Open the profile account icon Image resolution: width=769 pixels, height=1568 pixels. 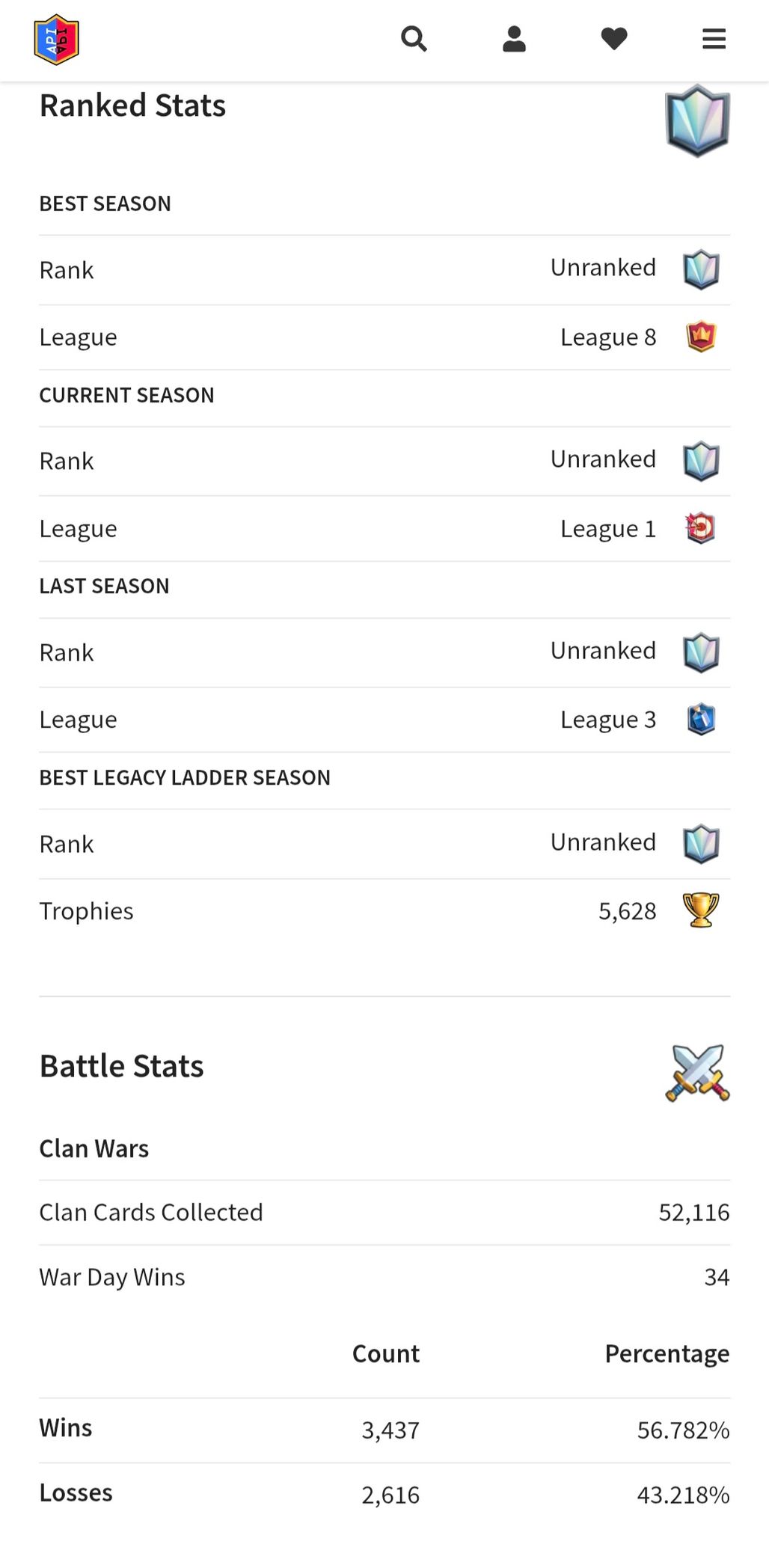[514, 39]
